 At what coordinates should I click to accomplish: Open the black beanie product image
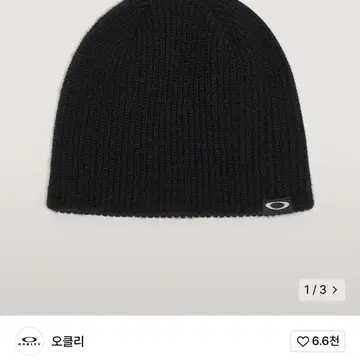(180, 110)
